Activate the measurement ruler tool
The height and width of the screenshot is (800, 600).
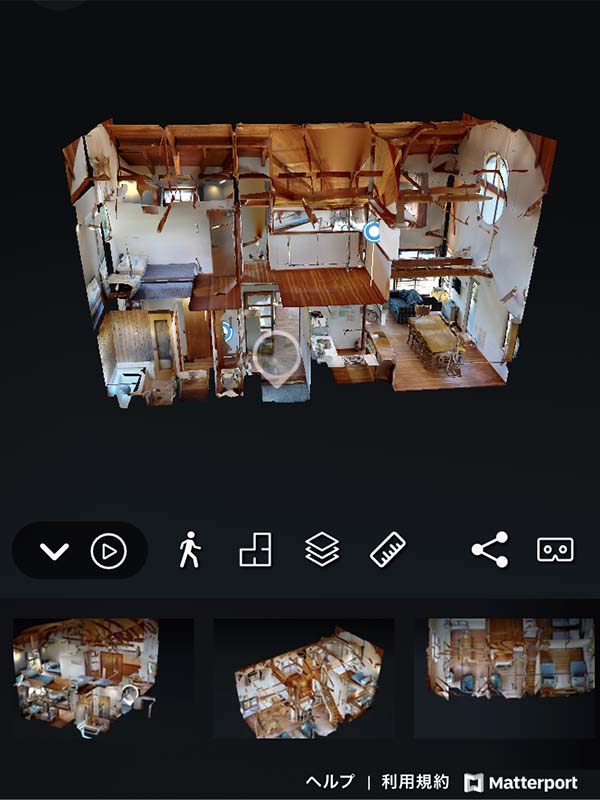[388, 550]
